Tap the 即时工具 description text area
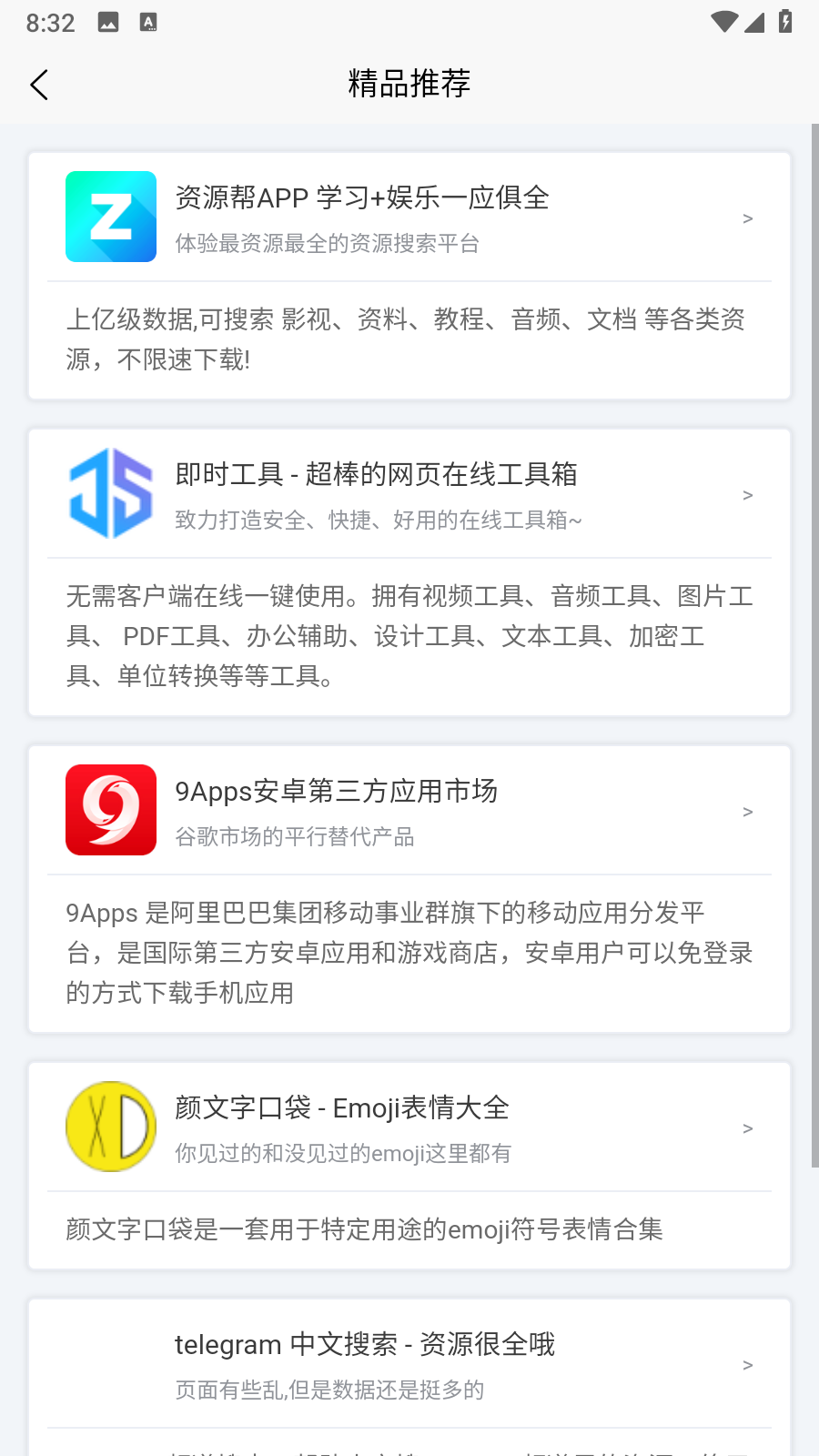819x1456 pixels. (x=379, y=519)
